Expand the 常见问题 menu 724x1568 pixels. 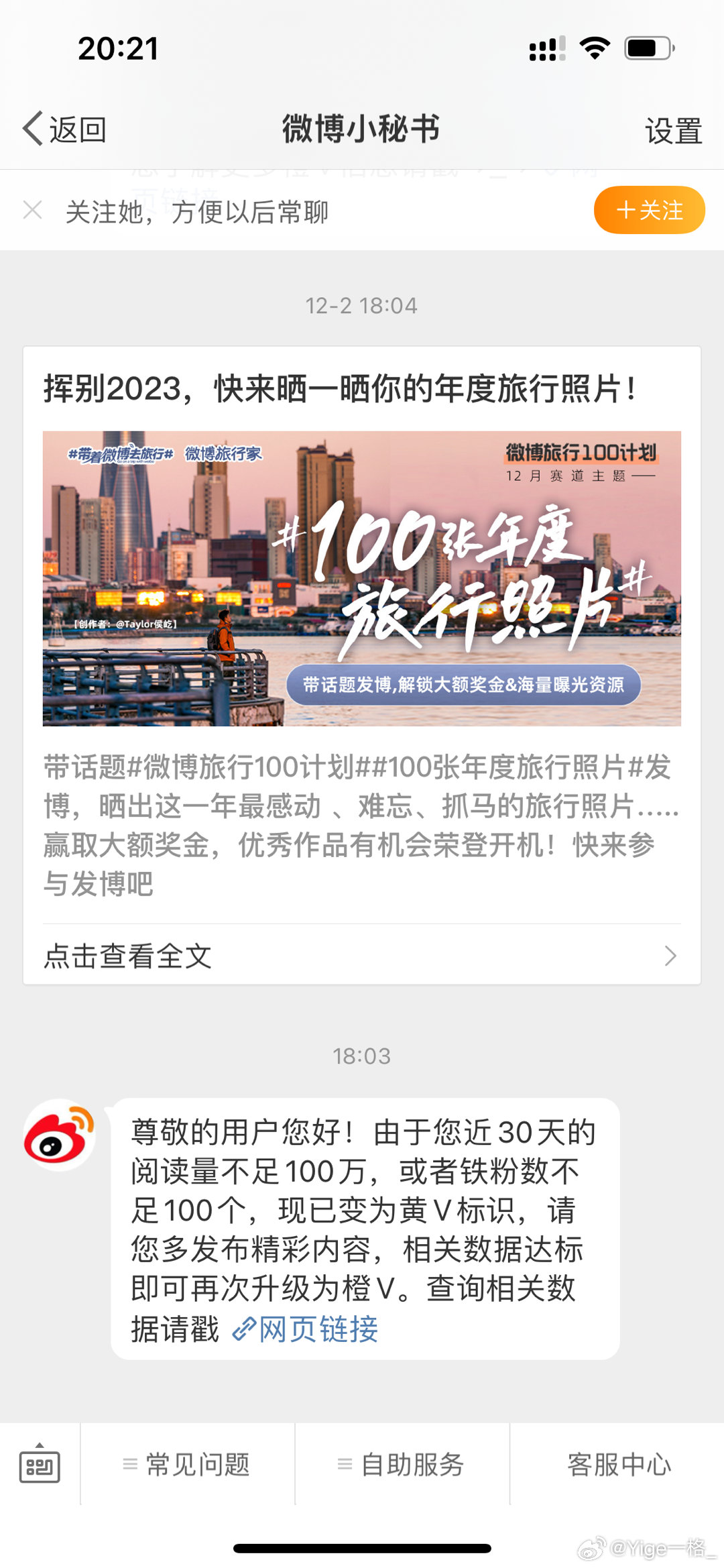click(188, 1464)
